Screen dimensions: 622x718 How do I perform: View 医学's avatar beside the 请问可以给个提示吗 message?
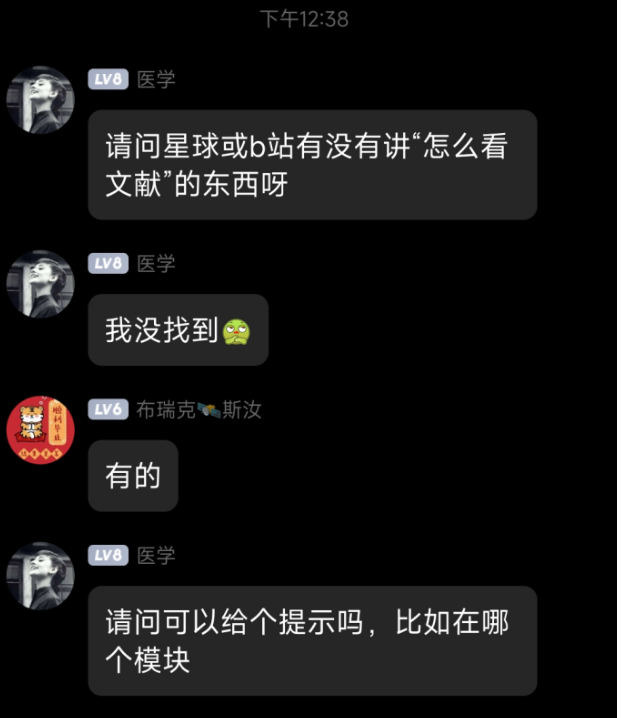(x=41, y=575)
